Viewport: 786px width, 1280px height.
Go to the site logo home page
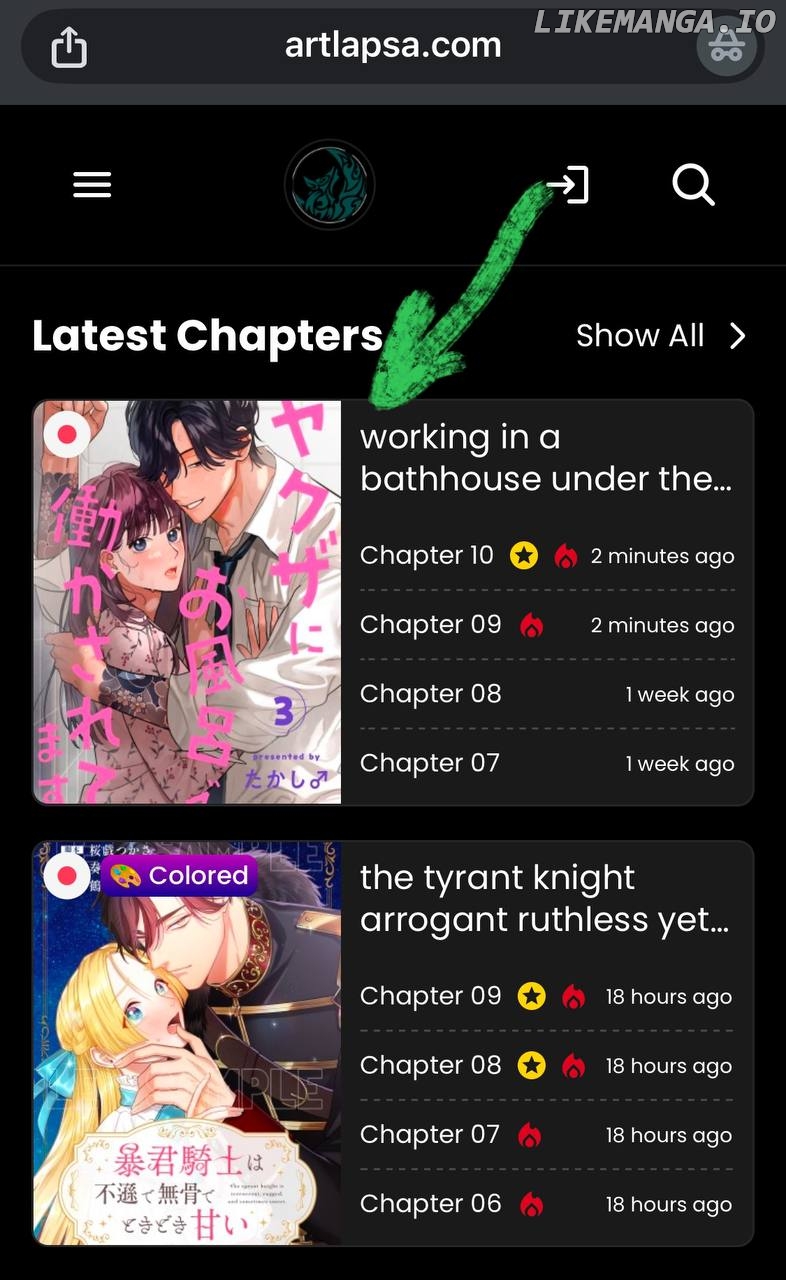(329, 185)
